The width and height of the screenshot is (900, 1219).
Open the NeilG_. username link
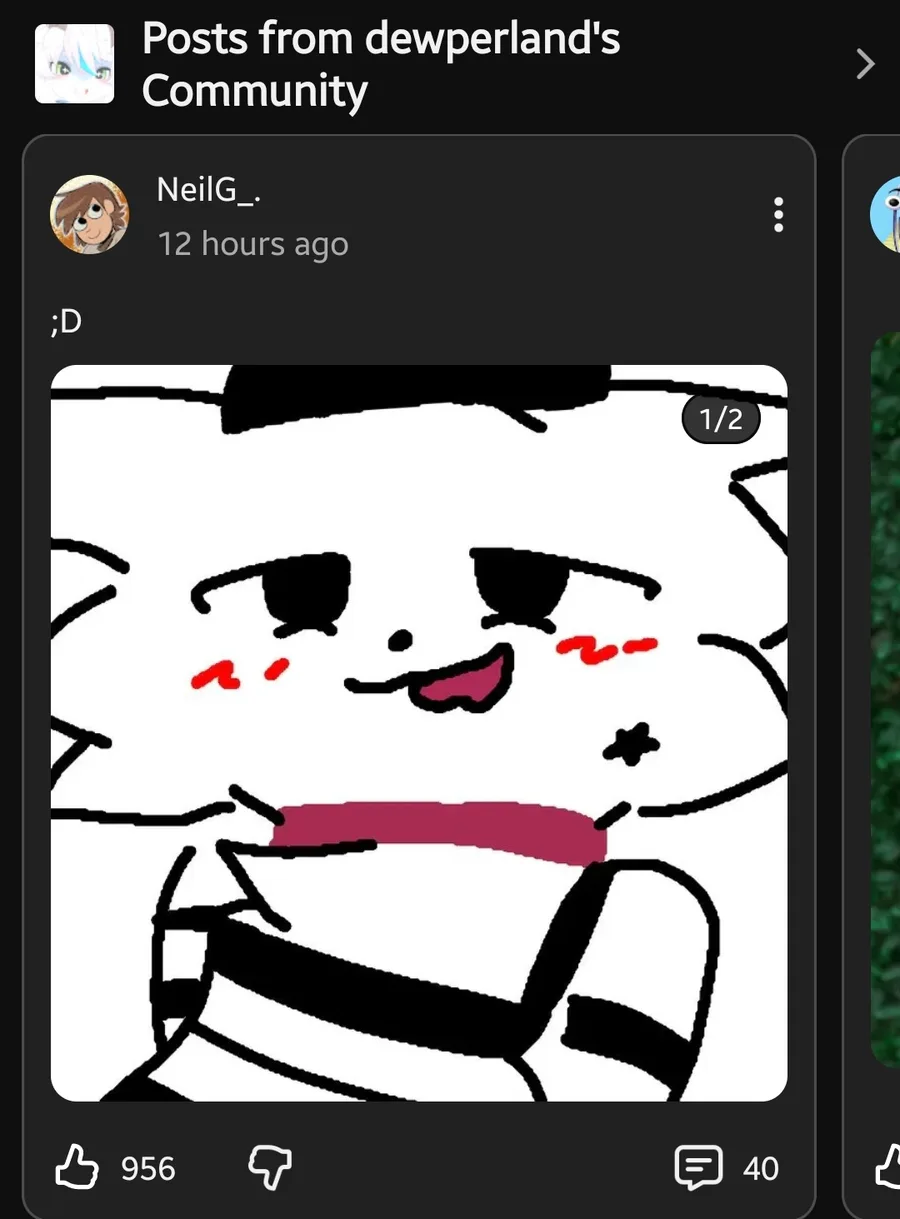(x=209, y=190)
